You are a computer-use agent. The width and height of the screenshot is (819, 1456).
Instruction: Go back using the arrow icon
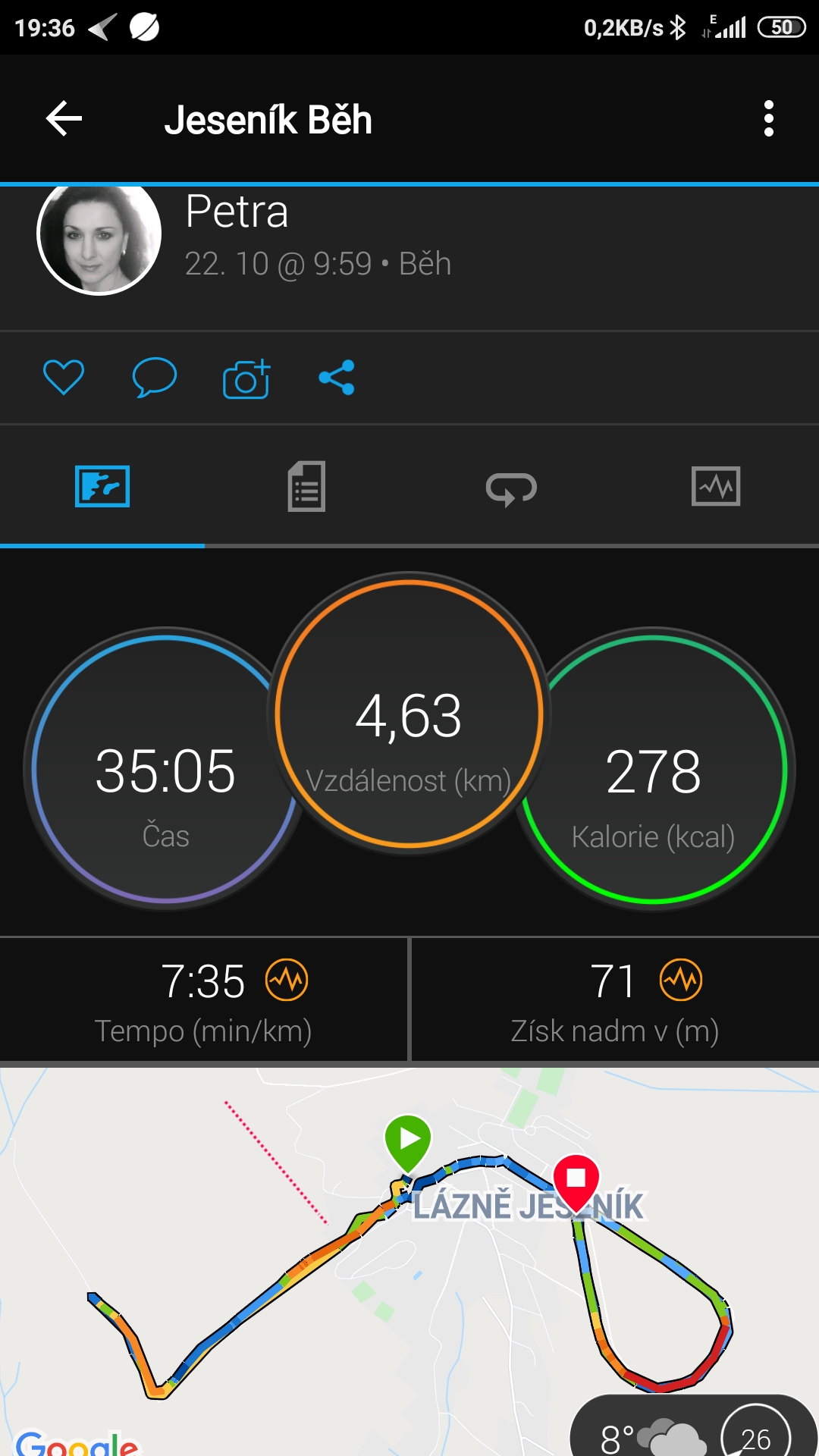pyautogui.click(x=64, y=119)
